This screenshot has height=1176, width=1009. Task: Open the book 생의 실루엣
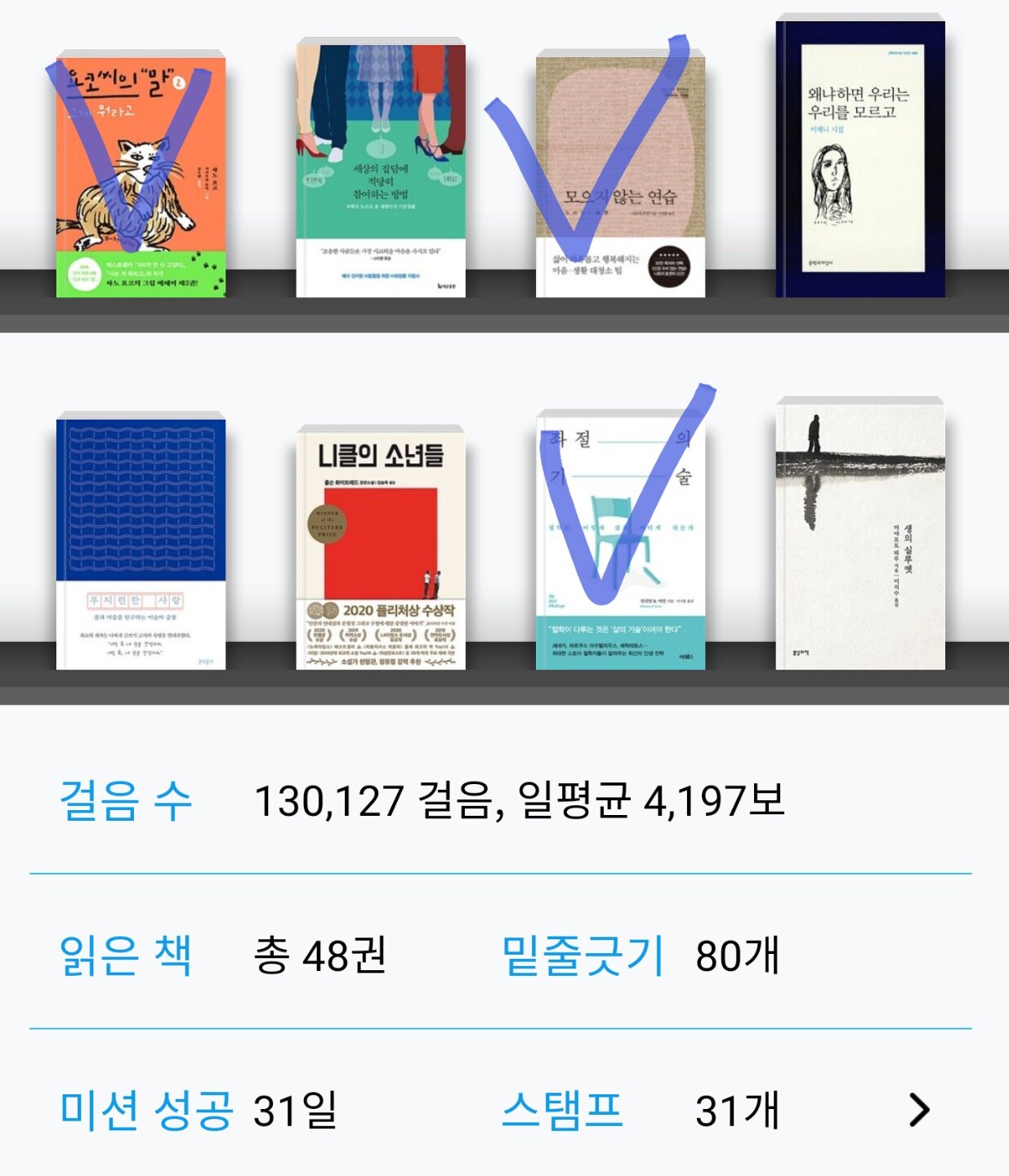click(x=860, y=535)
